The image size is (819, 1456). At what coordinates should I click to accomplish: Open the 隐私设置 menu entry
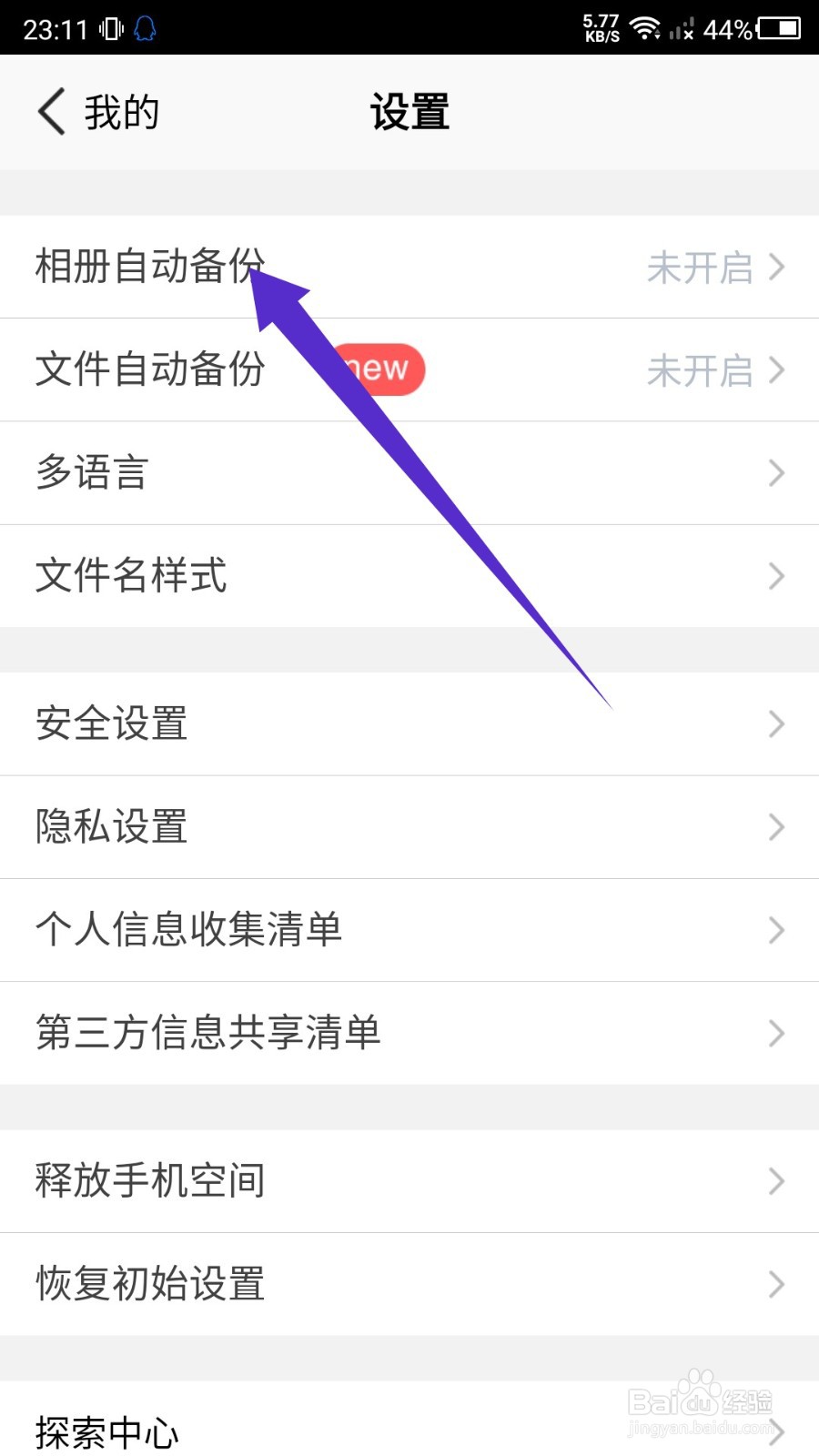(111, 826)
